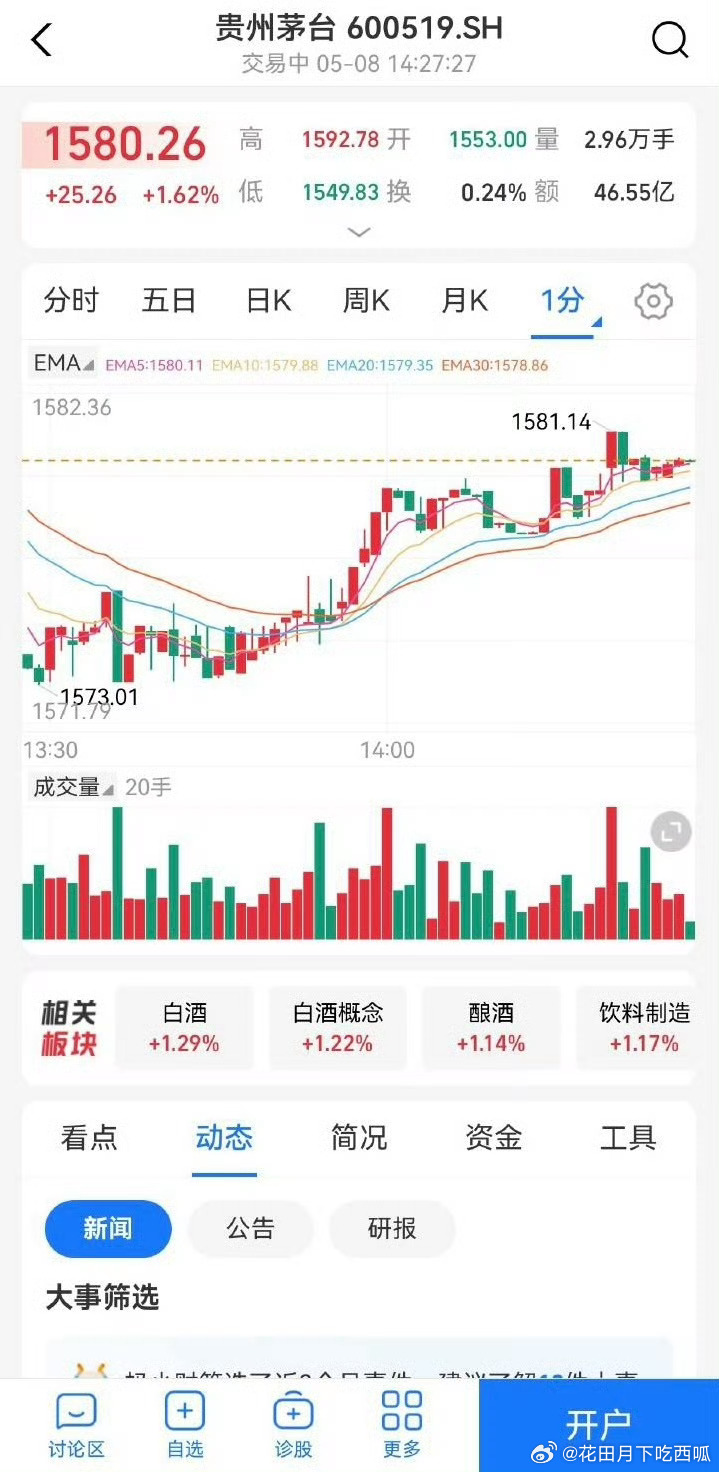Open chart settings gear icon
This screenshot has height=1472, width=719.
(x=653, y=301)
